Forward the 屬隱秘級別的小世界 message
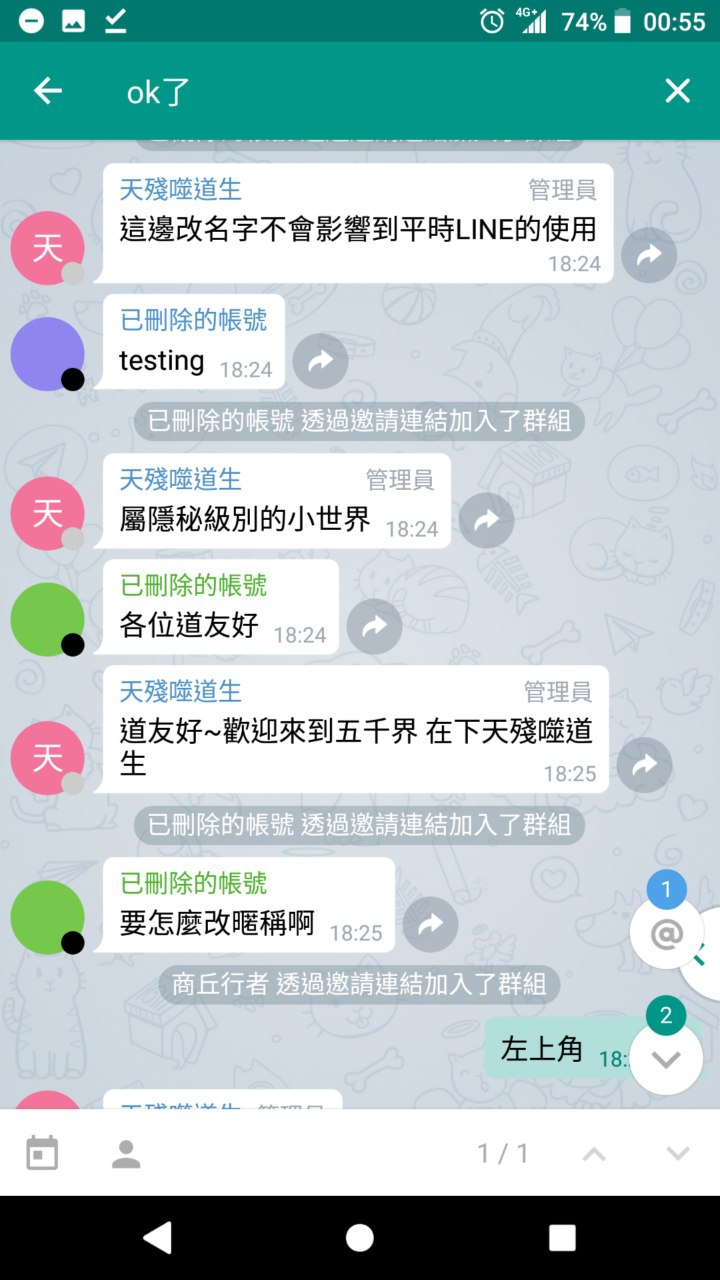 (x=486, y=520)
